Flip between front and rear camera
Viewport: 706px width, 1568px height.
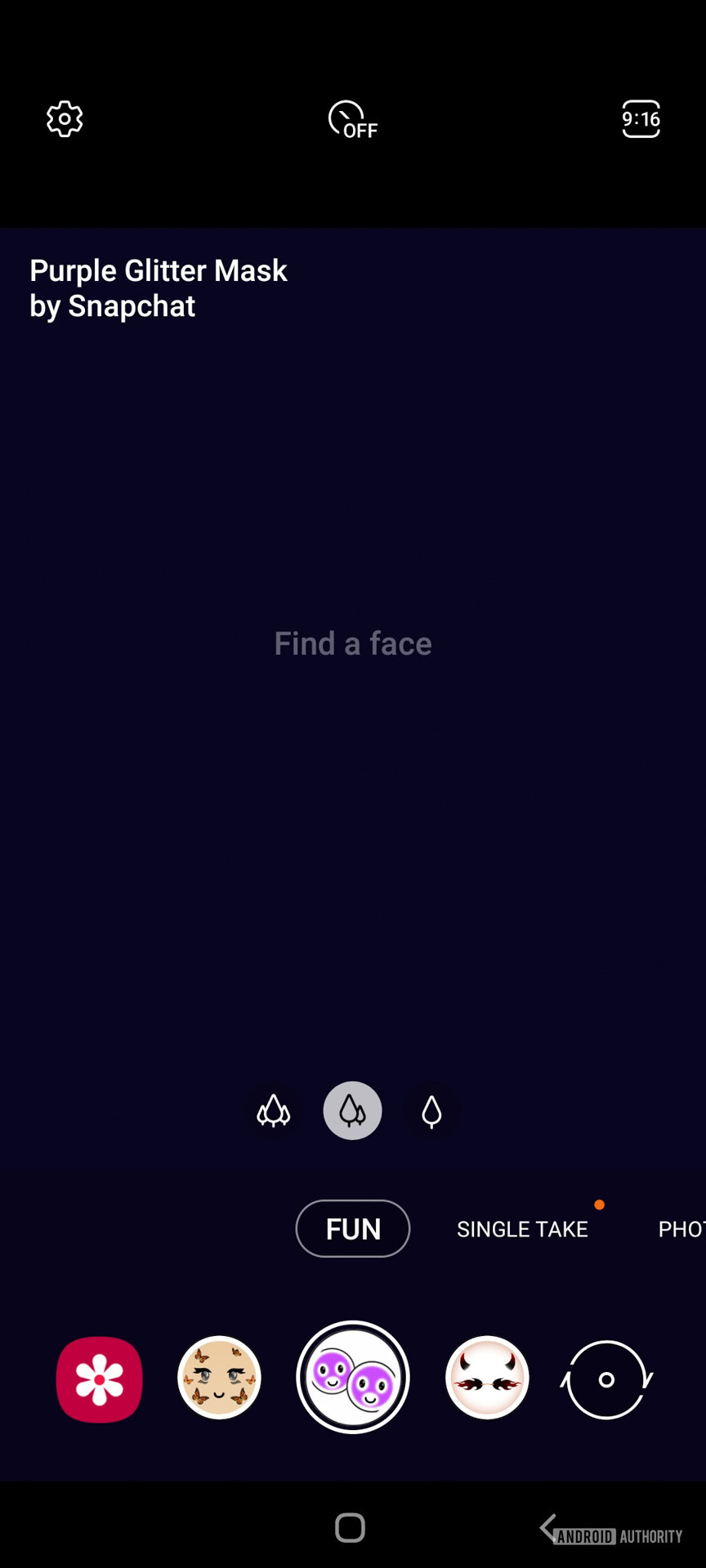[x=606, y=1379]
